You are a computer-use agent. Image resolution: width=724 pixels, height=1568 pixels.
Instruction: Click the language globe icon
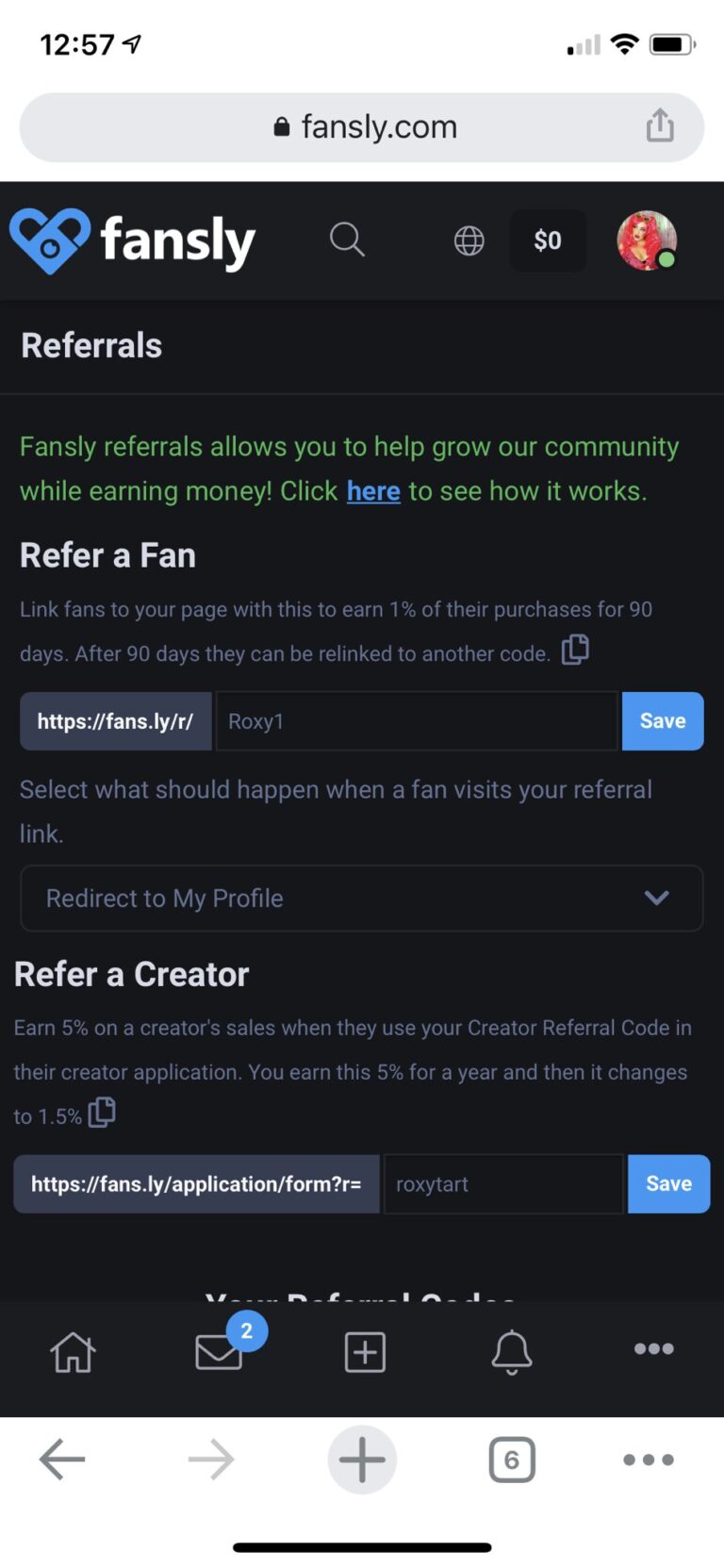[x=469, y=240]
